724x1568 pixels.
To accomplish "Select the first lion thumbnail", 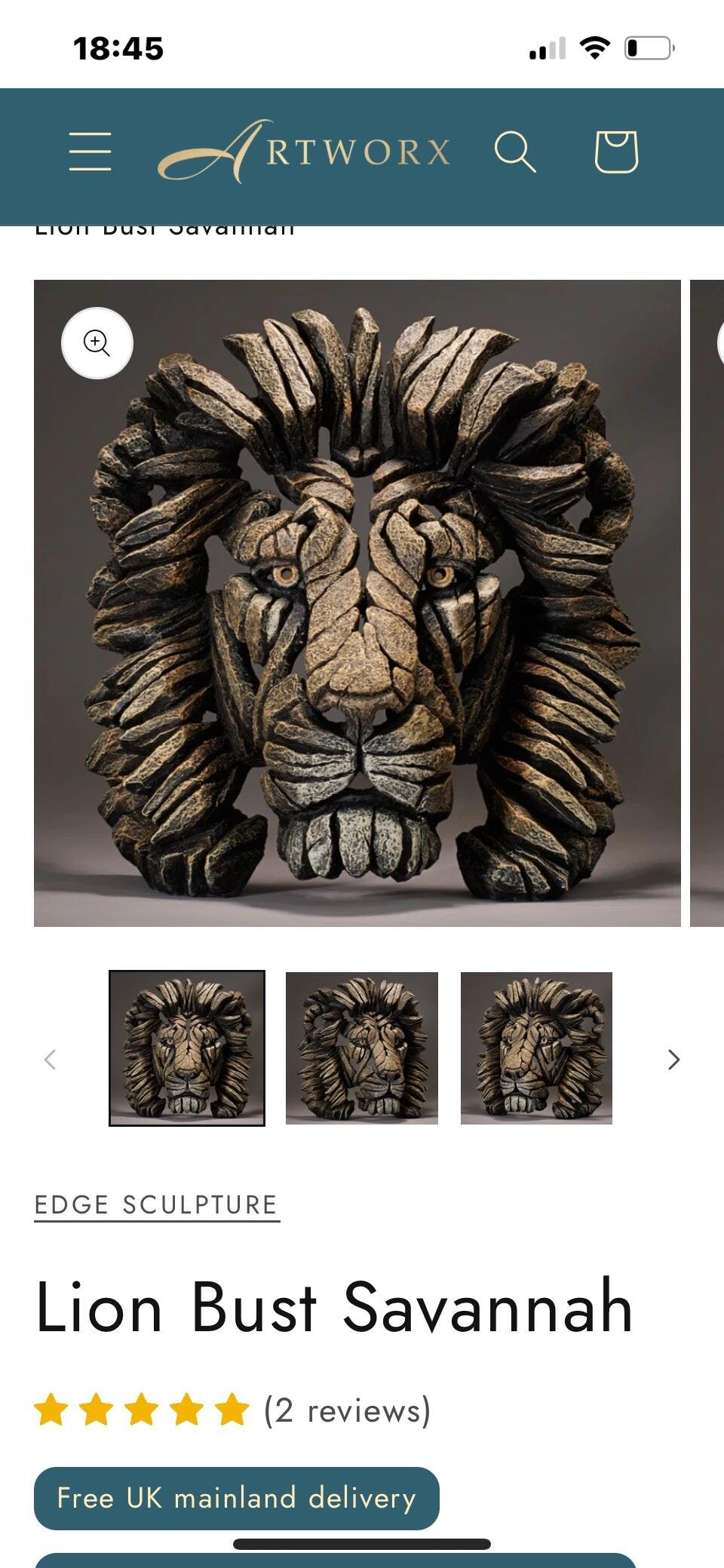I will click(187, 1048).
